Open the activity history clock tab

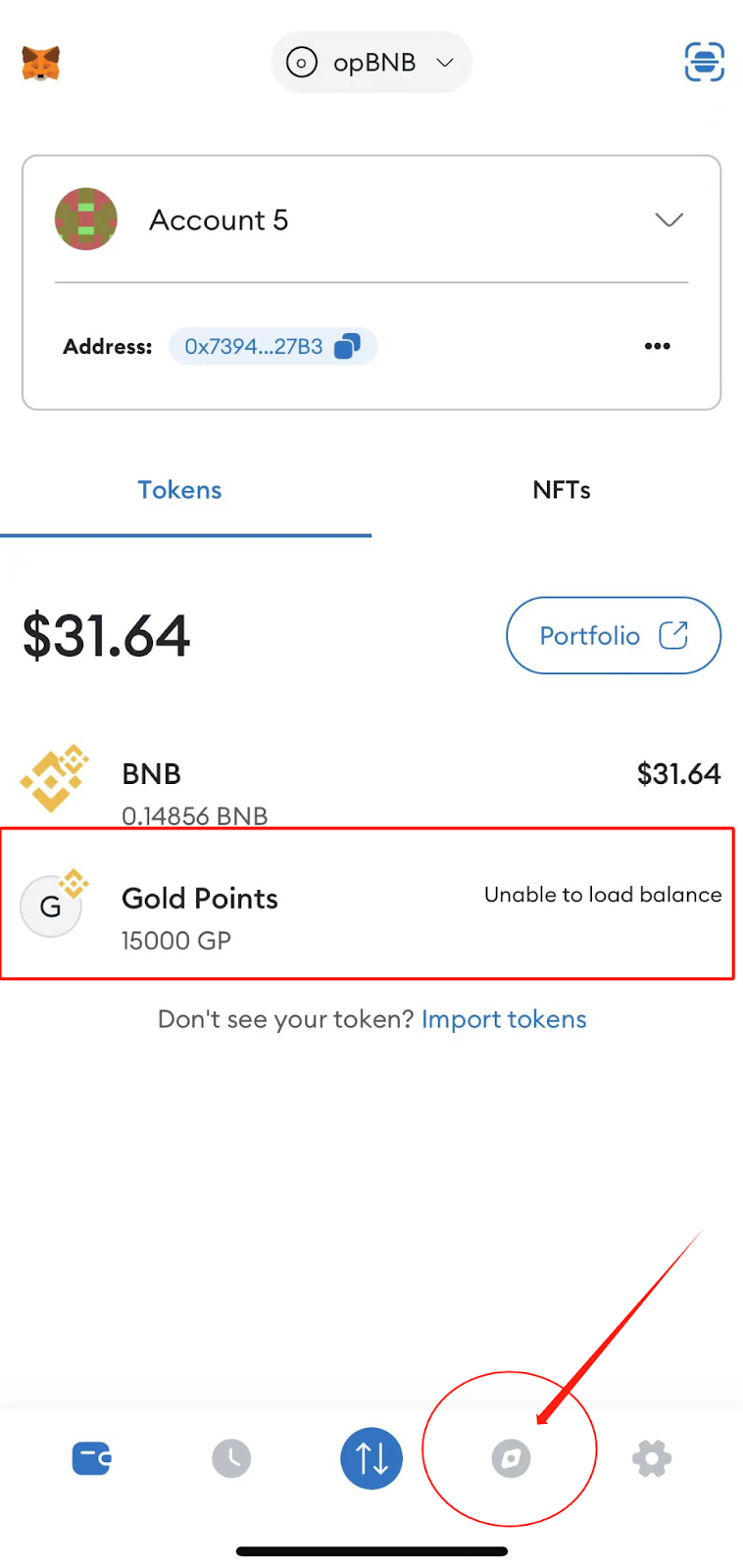point(231,1458)
